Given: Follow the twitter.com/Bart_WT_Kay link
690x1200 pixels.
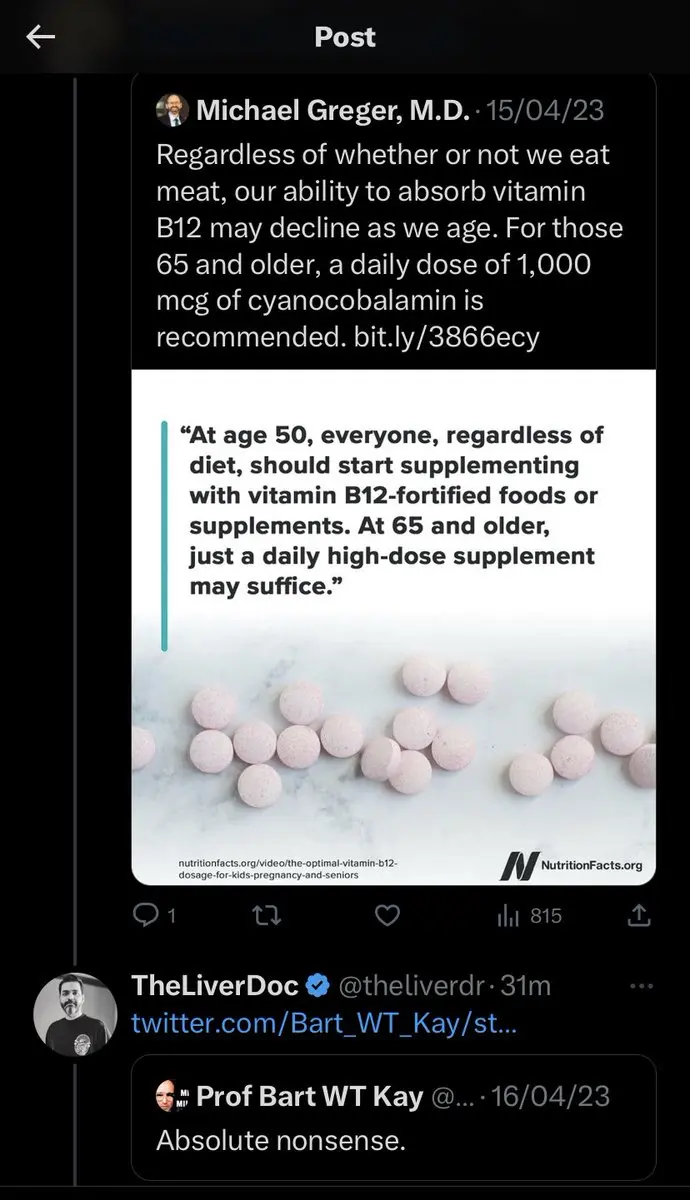Looking at the screenshot, I should (325, 1024).
